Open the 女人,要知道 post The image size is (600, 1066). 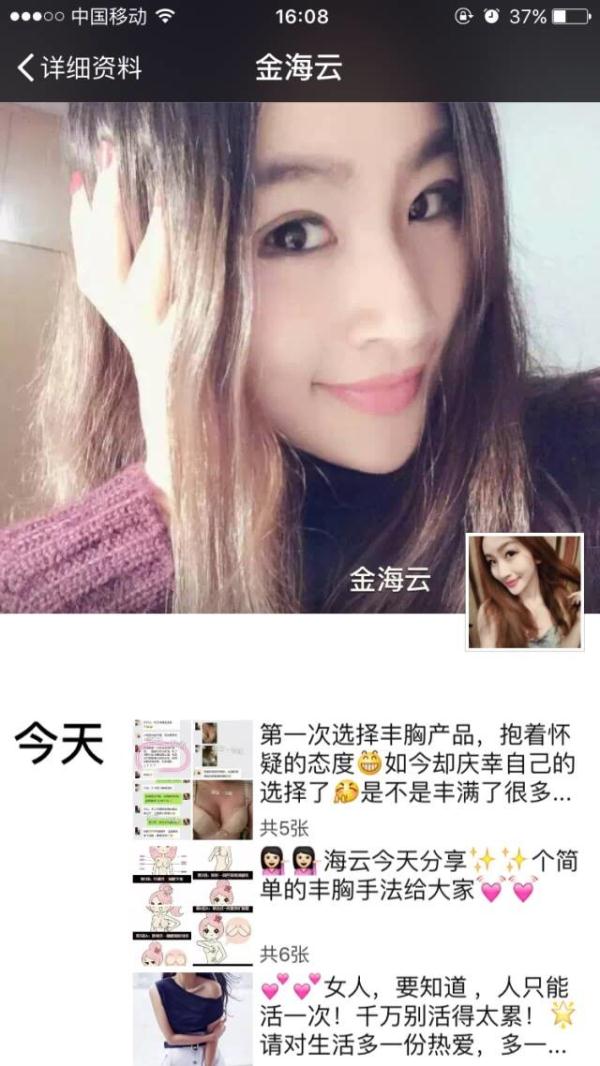point(415,1017)
